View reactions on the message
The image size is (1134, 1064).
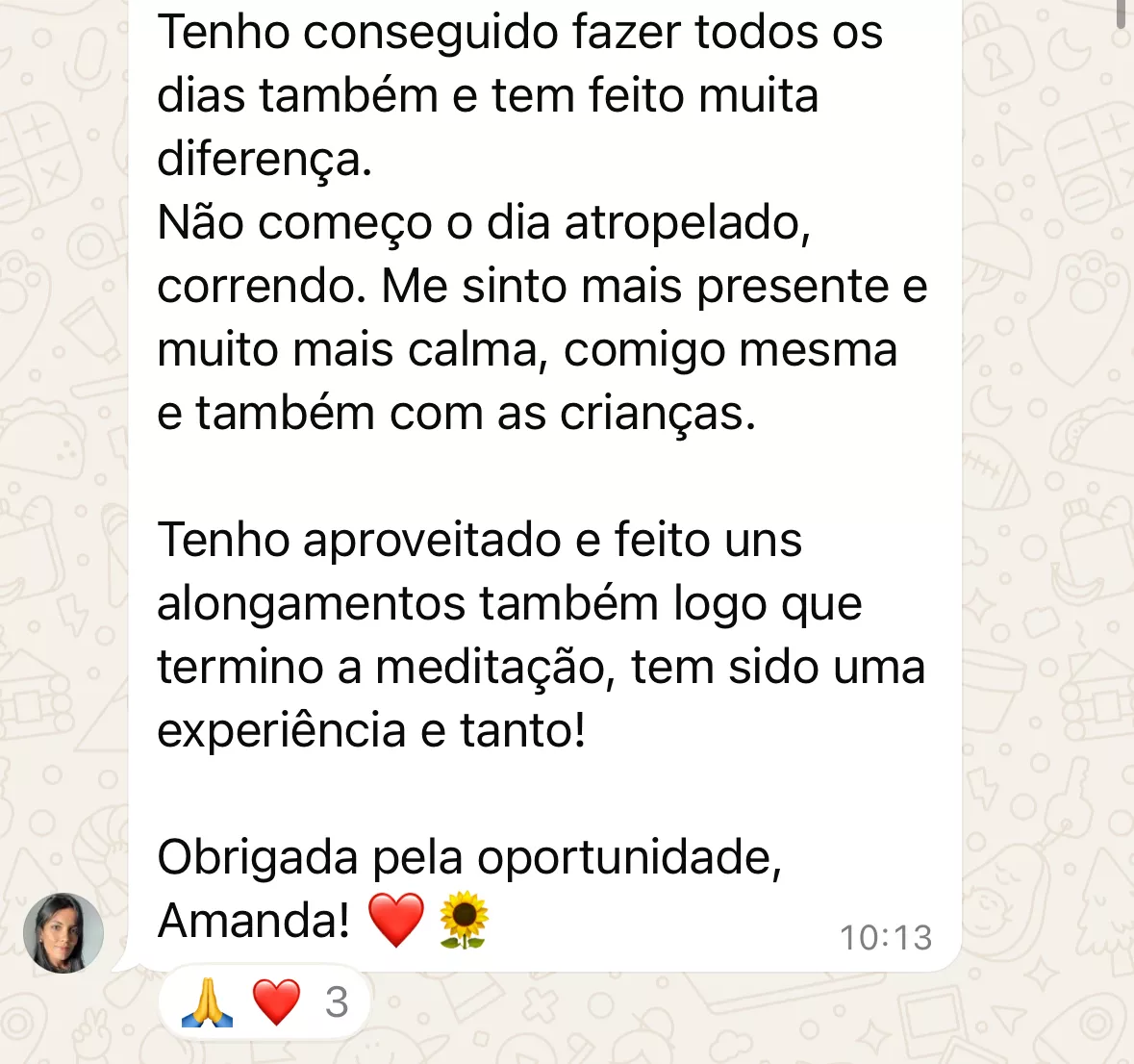(x=265, y=1002)
